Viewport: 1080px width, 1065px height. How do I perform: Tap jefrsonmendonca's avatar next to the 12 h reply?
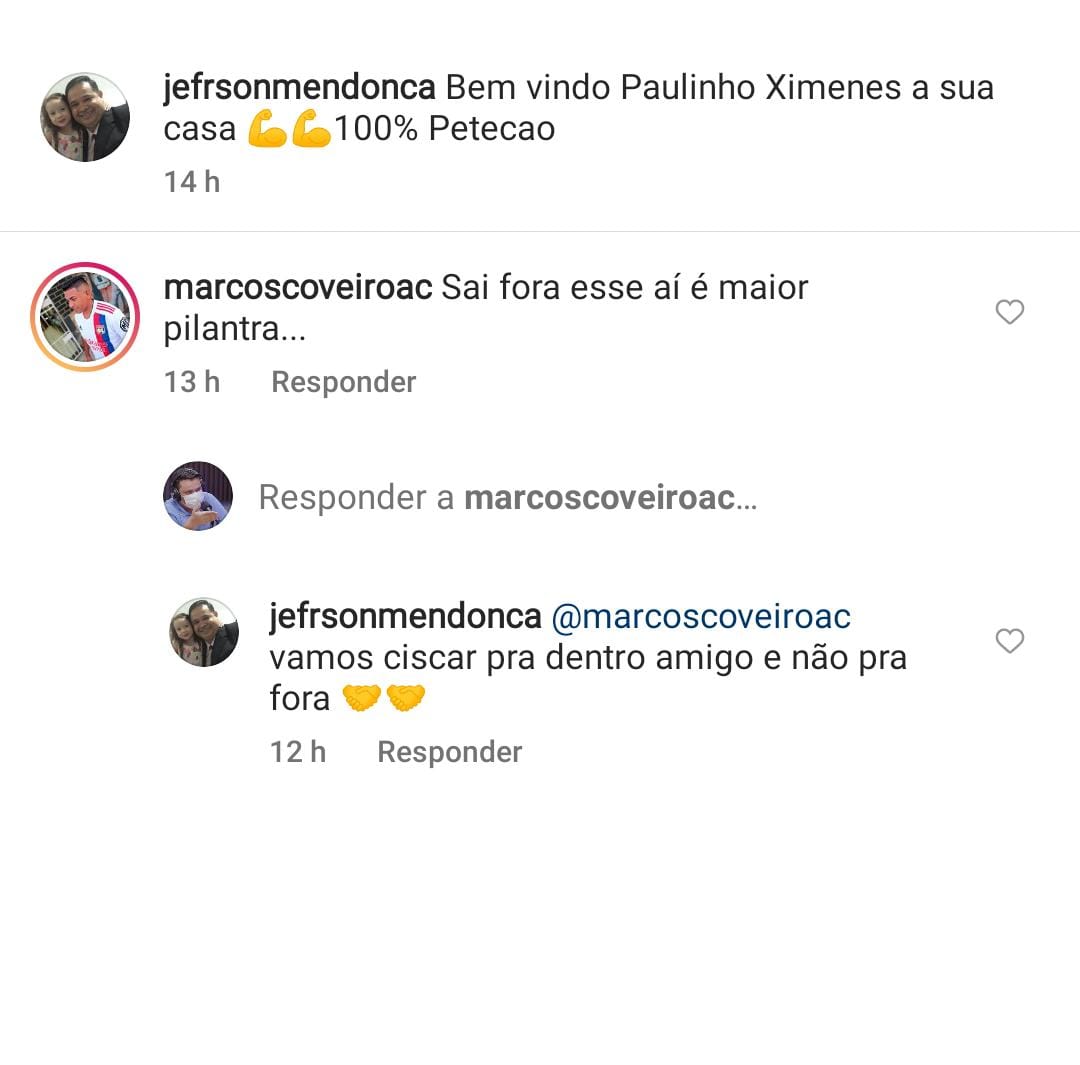pyautogui.click(x=204, y=632)
